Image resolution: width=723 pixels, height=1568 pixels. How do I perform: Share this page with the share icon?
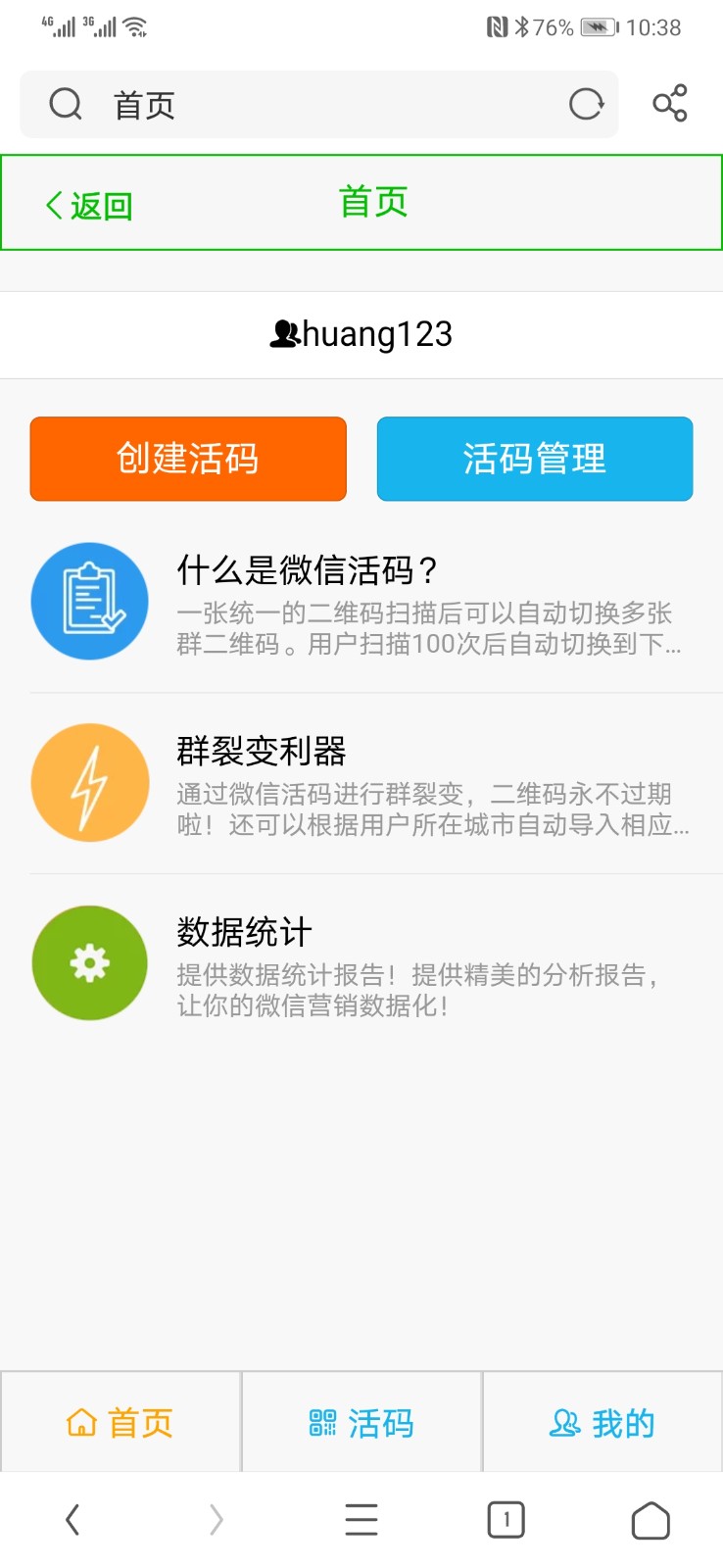pyautogui.click(x=670, y=104)
